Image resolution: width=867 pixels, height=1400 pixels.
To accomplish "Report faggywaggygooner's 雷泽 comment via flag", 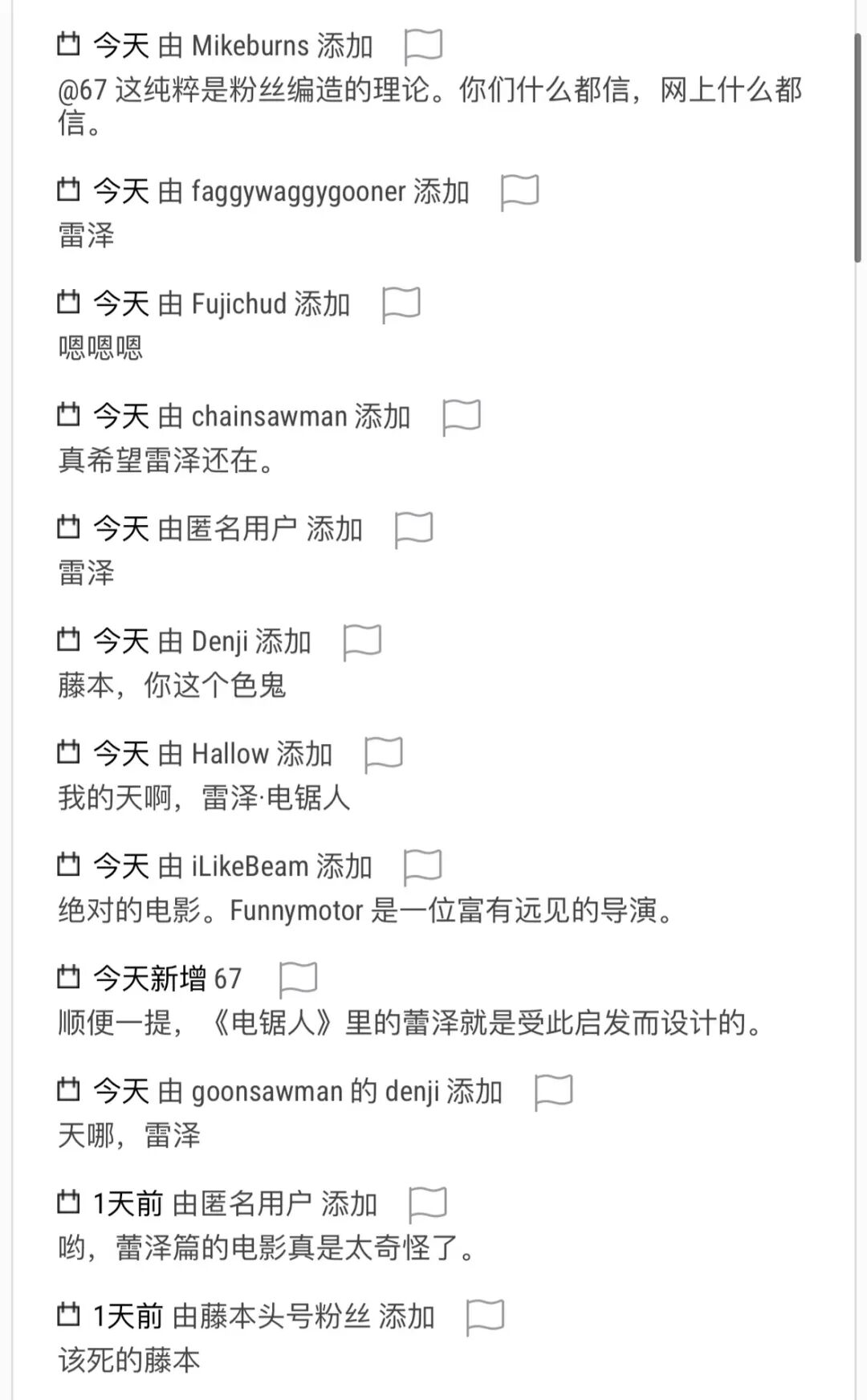I will (x=519, y=192).
